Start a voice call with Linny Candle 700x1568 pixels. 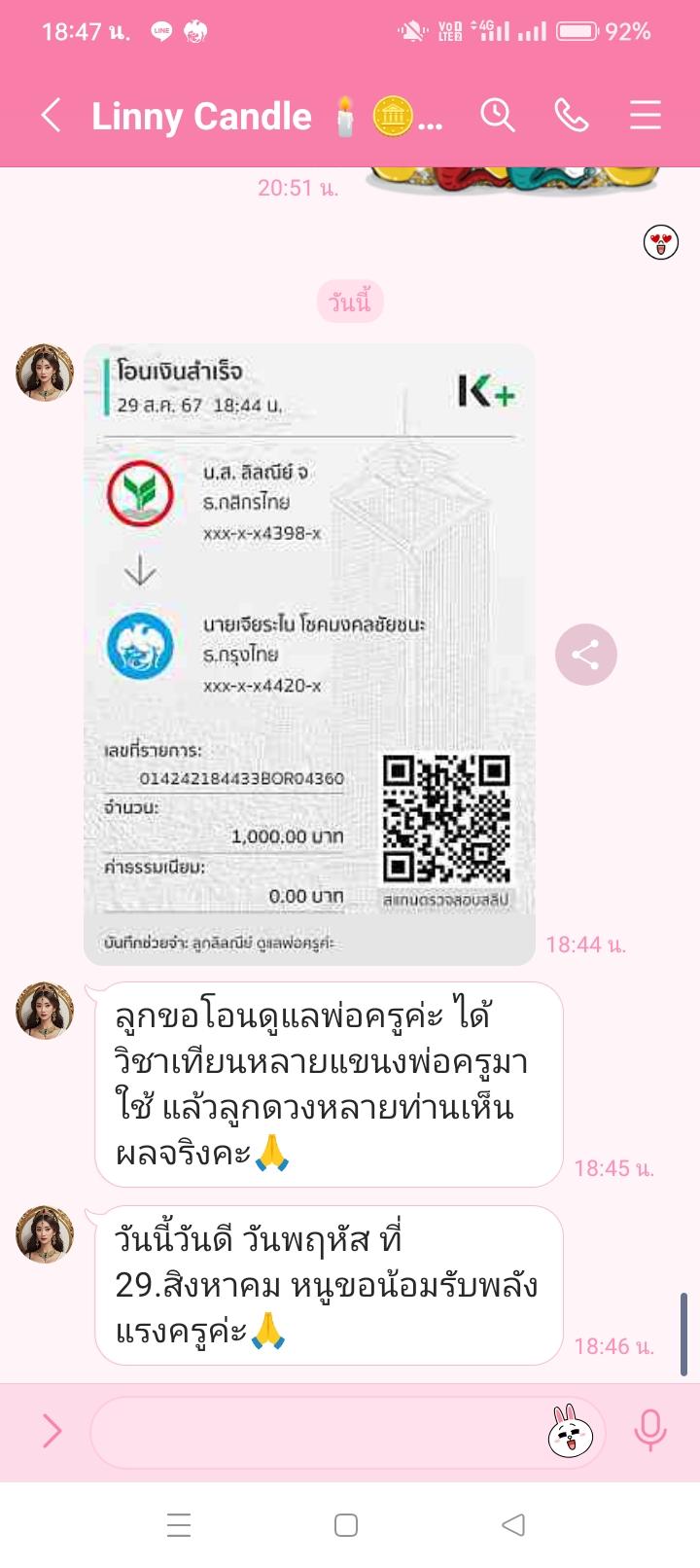click(x=571, y=116)
